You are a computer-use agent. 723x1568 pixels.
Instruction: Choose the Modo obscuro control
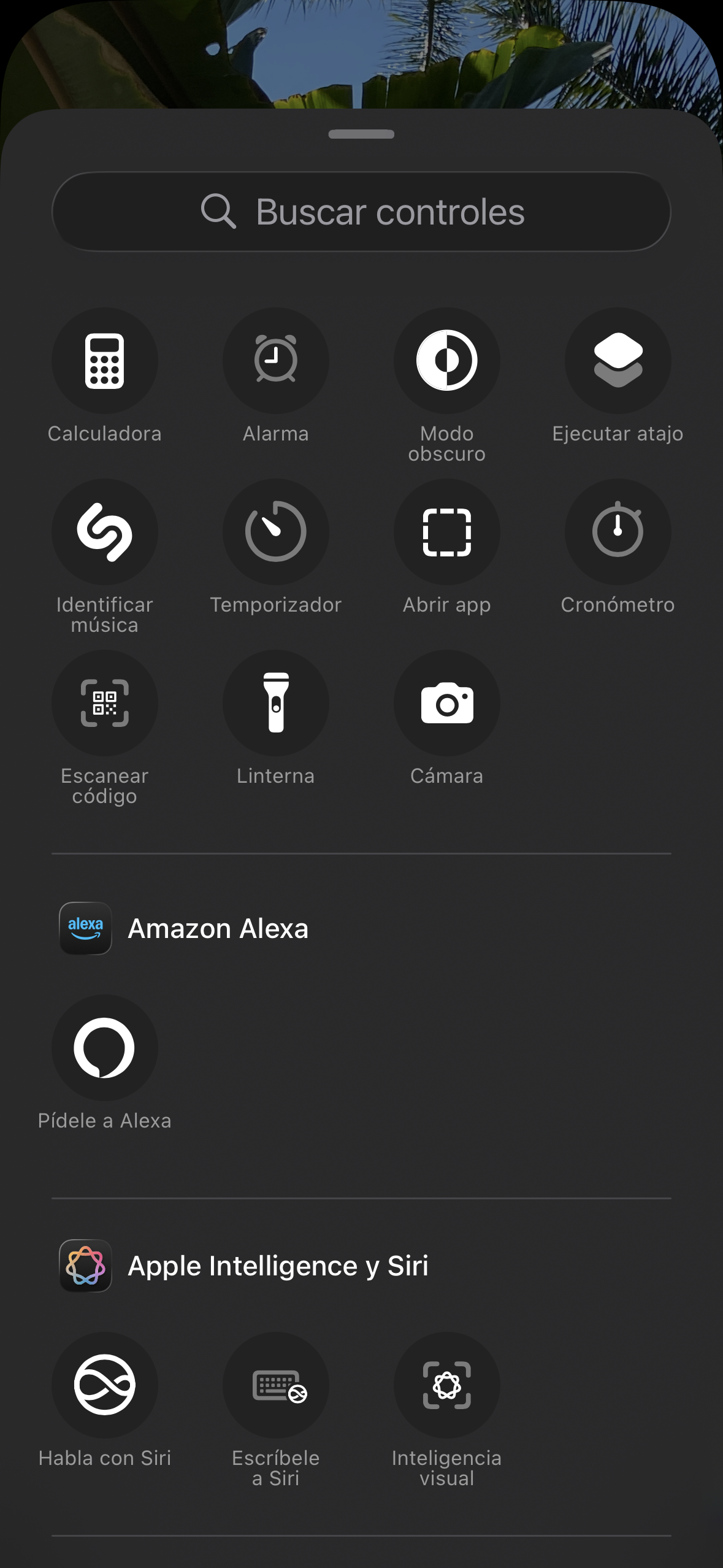click(x=447, y=361)
